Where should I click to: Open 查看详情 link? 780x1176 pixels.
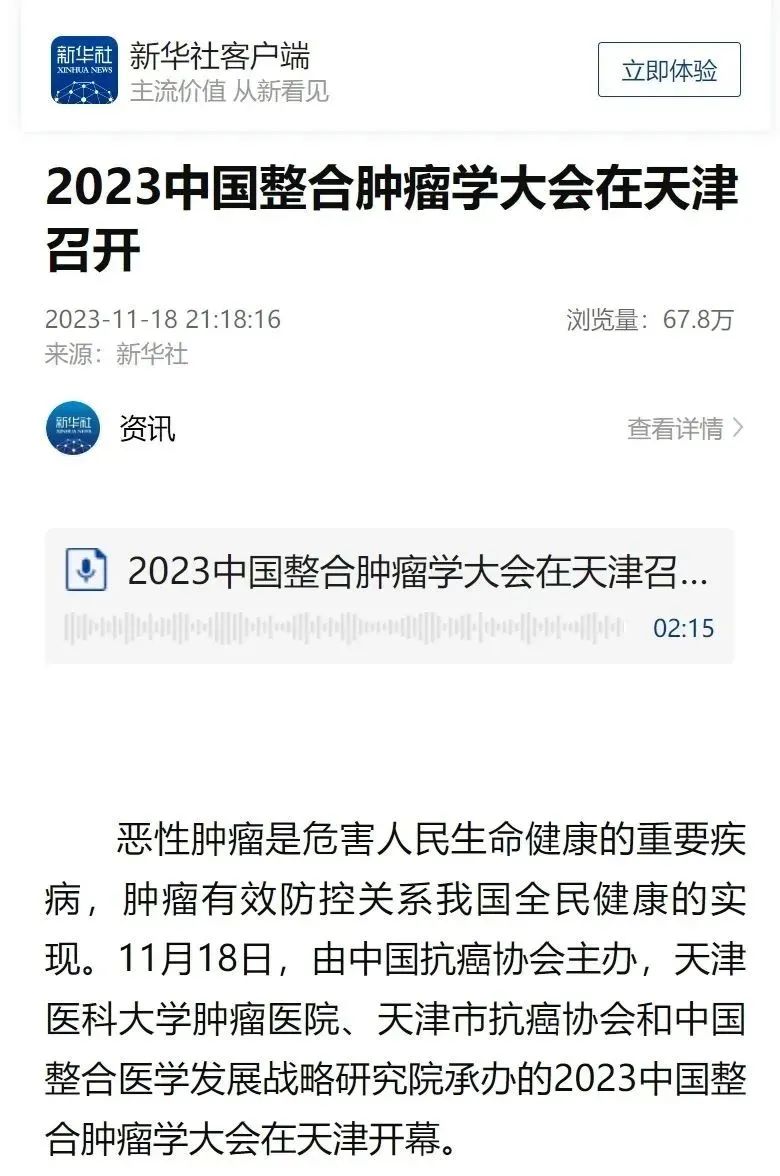tap(685, 429)
